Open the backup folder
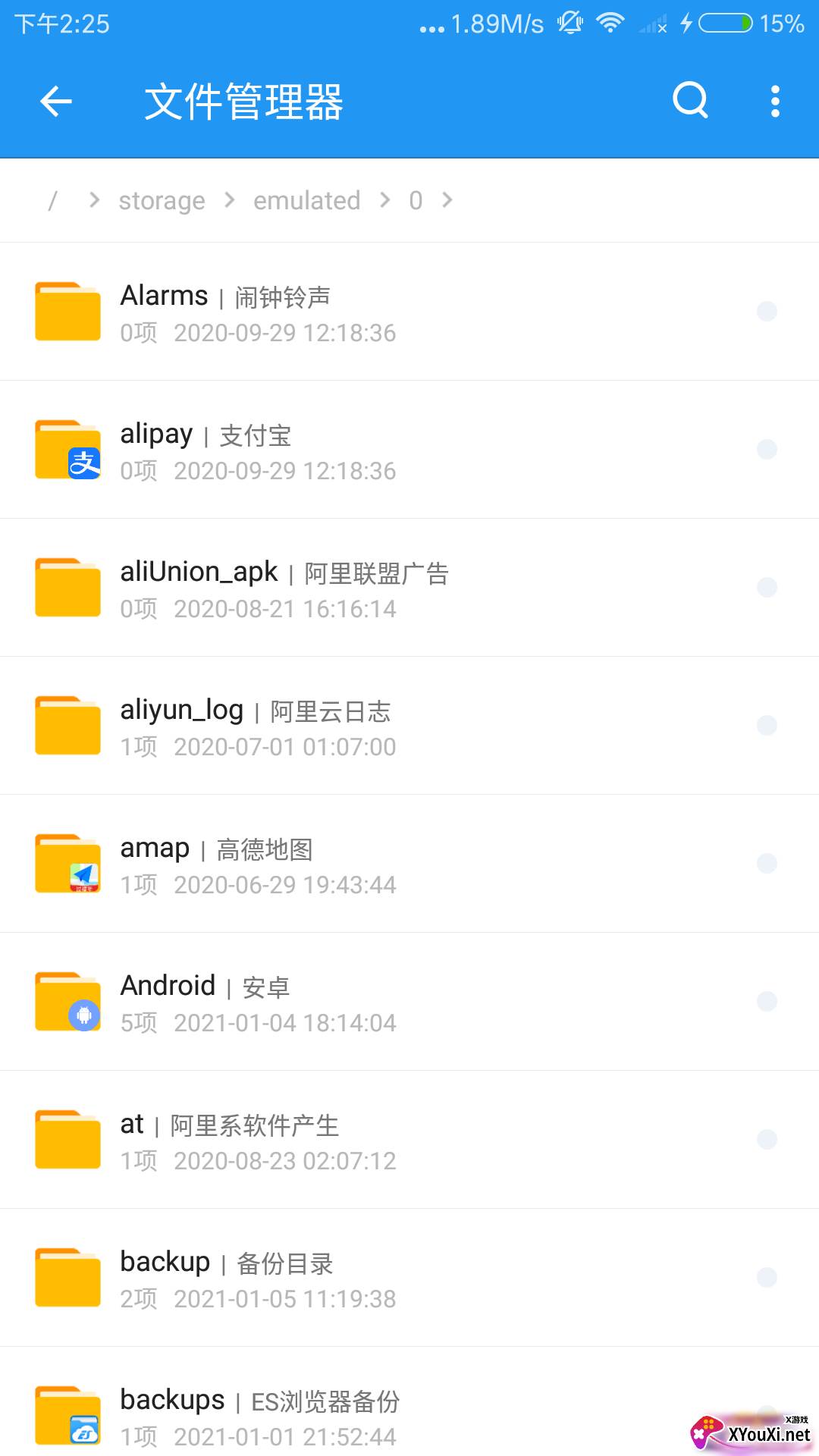This screenshot has height=1456, width=819. pos(409,1278)
